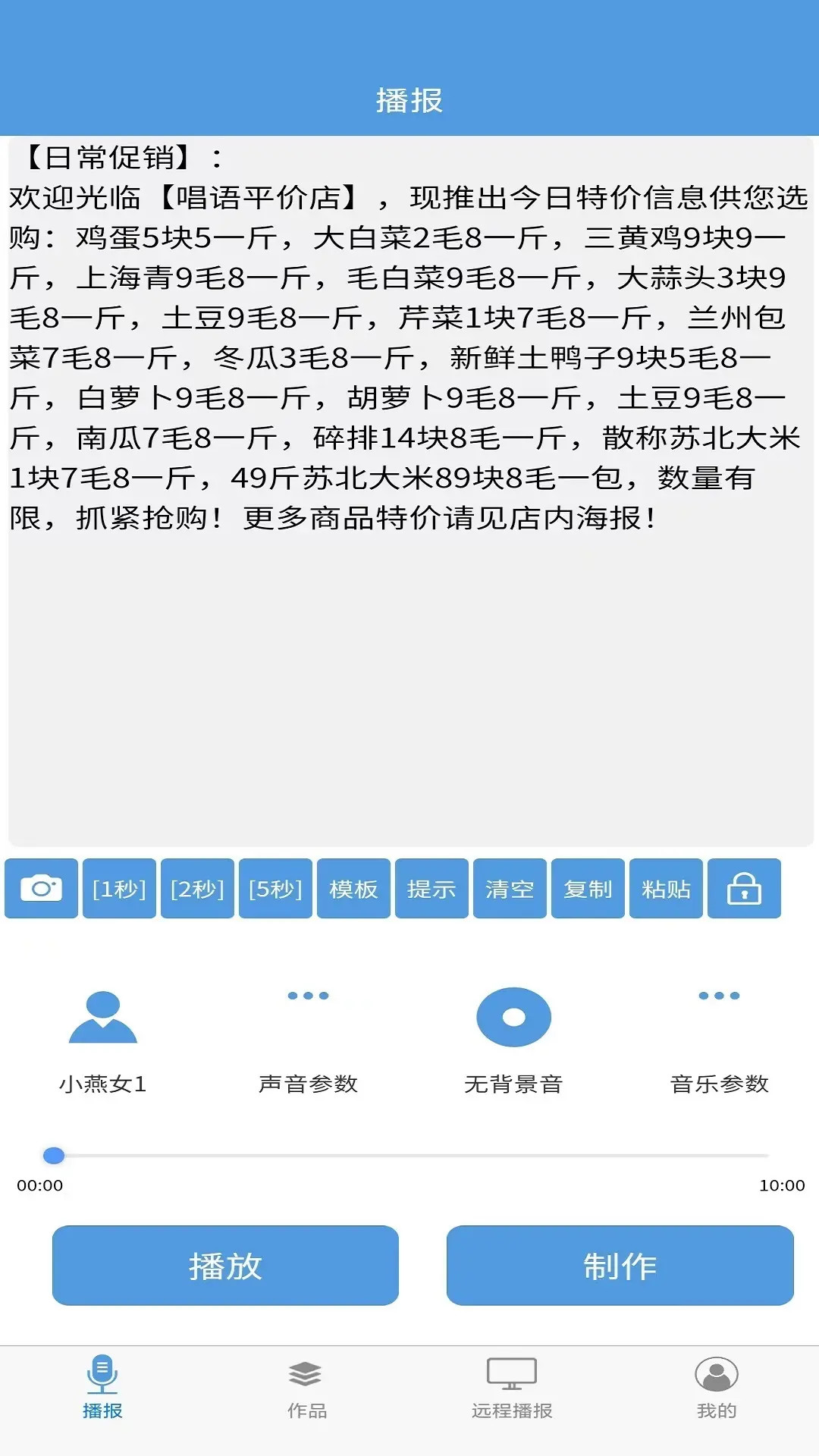Open the 模板 template option
Viewport: 819px width, 1456px height.
(x=354, y=888)
